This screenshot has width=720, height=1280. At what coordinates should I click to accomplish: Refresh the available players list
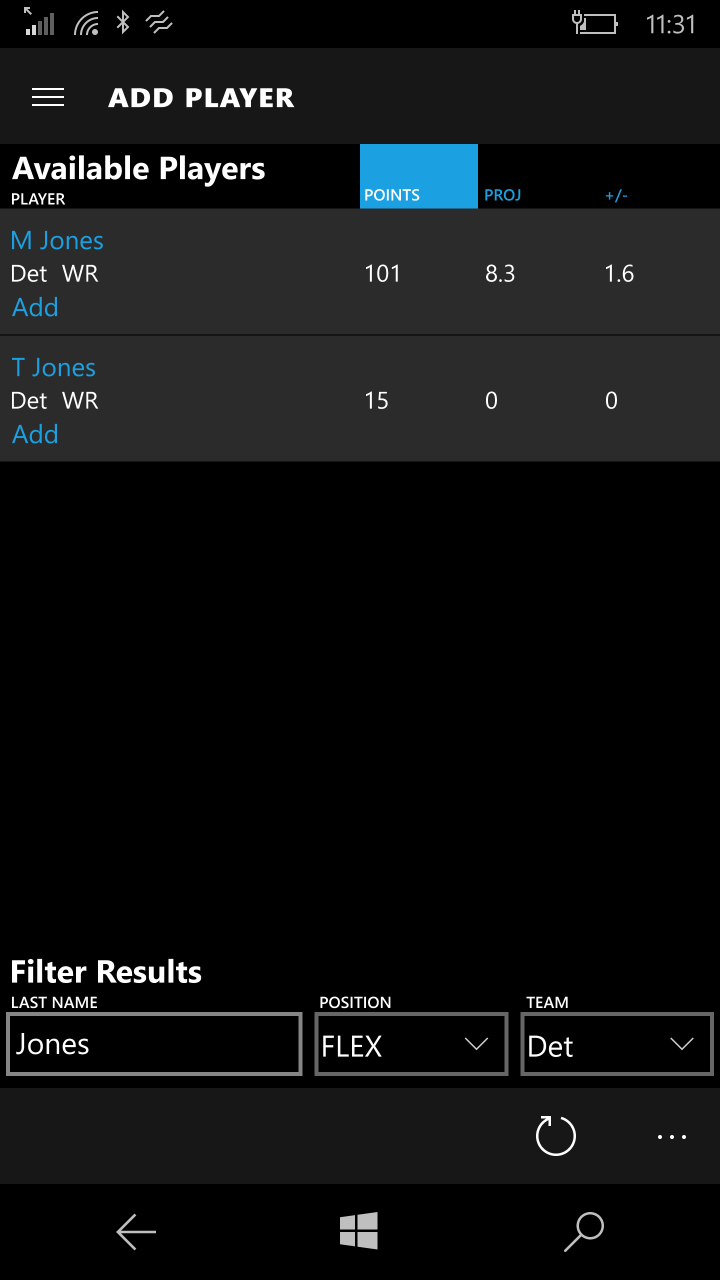(556, 1136)
